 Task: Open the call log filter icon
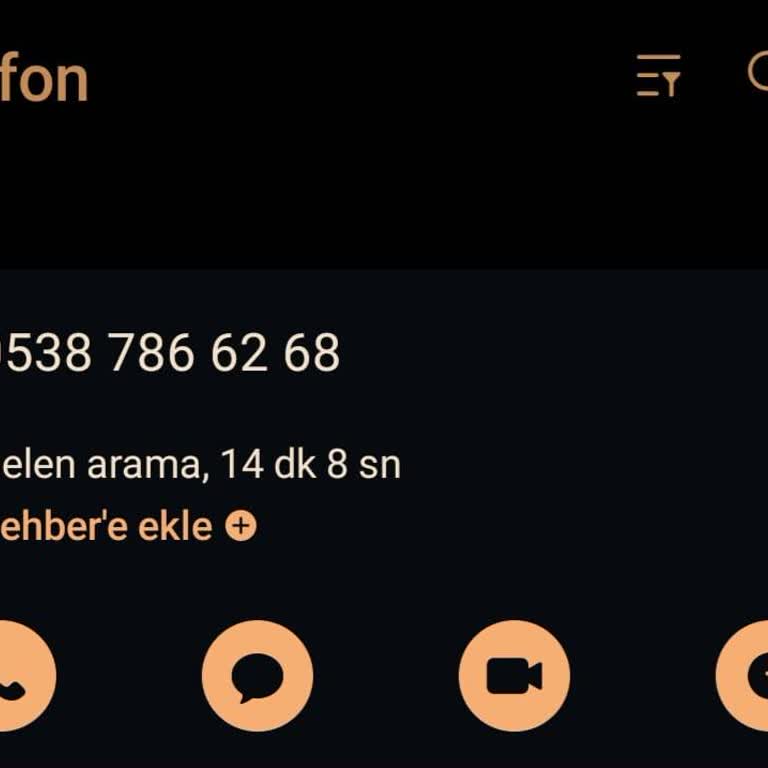tap(659, 76)
